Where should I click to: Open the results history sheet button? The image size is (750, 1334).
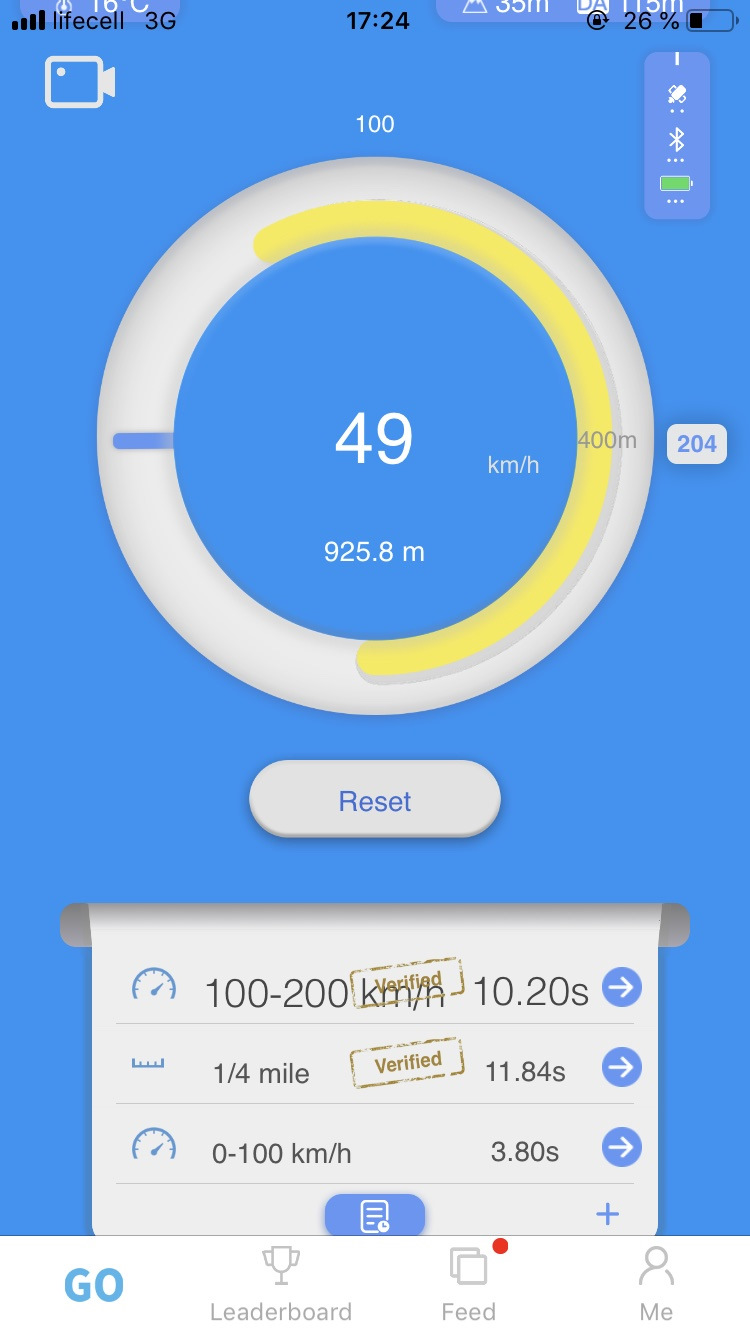pos(375,1215)
